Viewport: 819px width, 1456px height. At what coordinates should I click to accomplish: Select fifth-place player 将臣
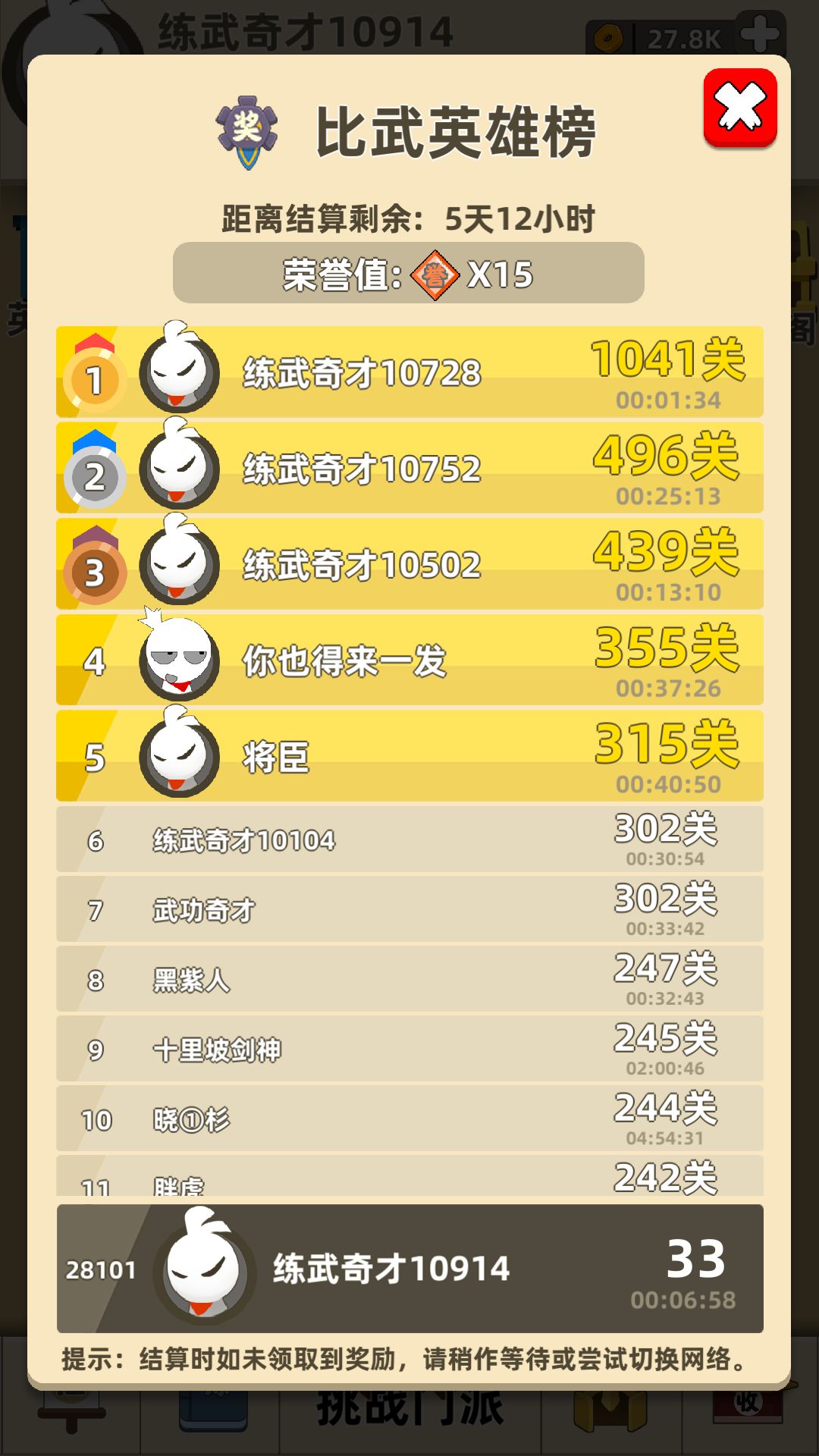click(x=409, y=756)
